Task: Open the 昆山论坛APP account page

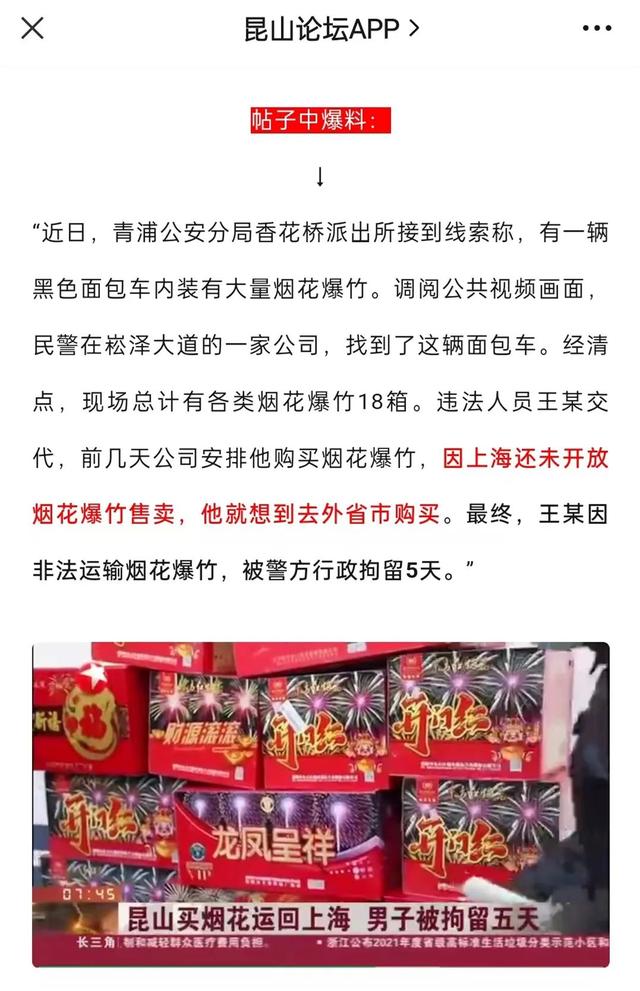Action: tap(330, 28)
